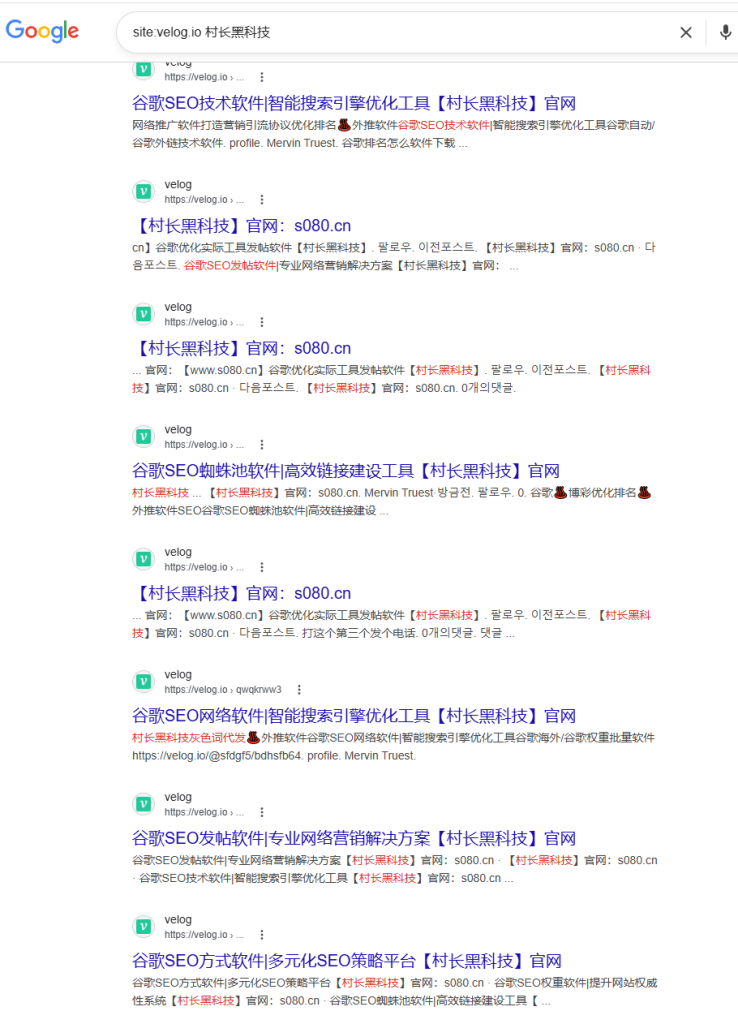The width and height of the screenshot is (738, 1024).
Task: Click the velog favicon on the first result
Action: point(143,68)
